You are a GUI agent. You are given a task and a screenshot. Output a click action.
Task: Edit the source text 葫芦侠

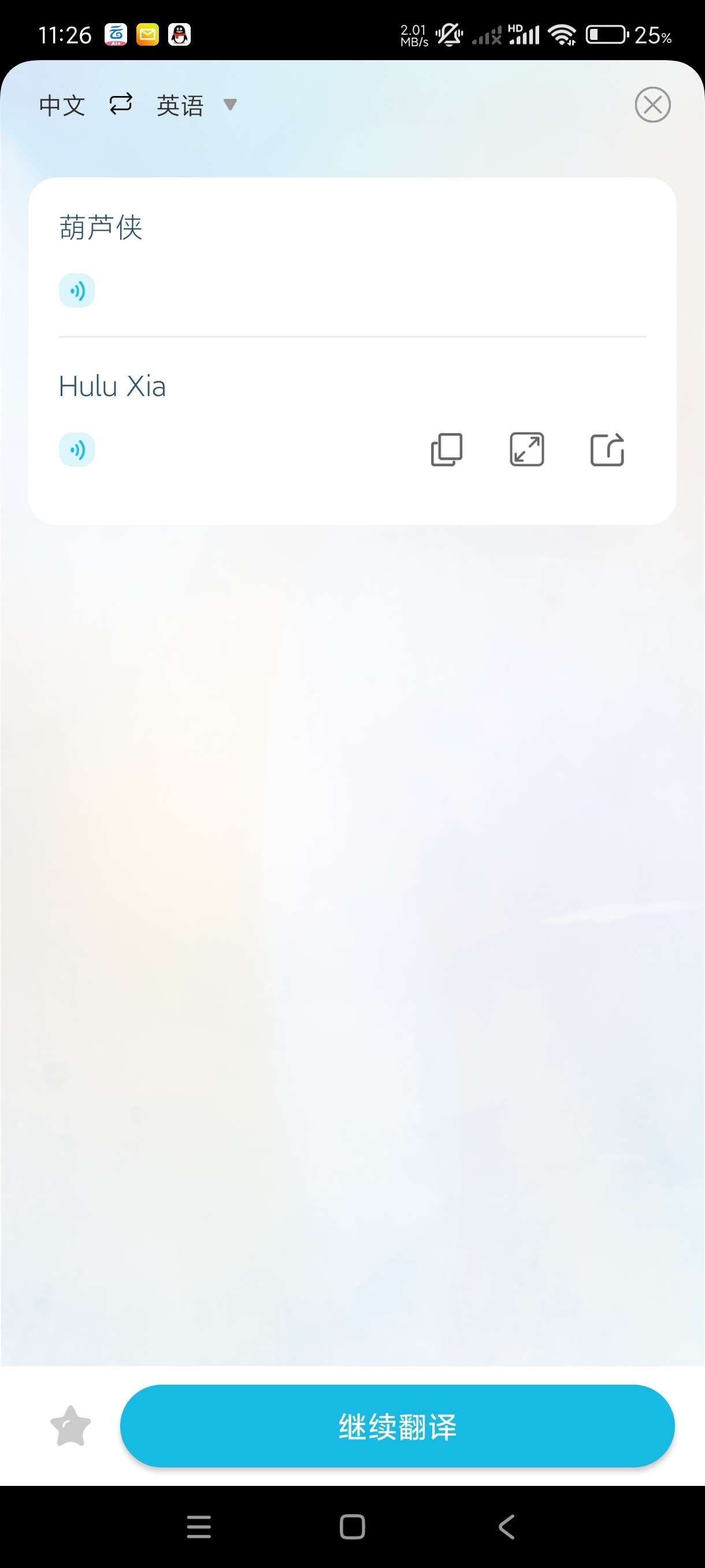pyautogui.click(x=101, y=228)
